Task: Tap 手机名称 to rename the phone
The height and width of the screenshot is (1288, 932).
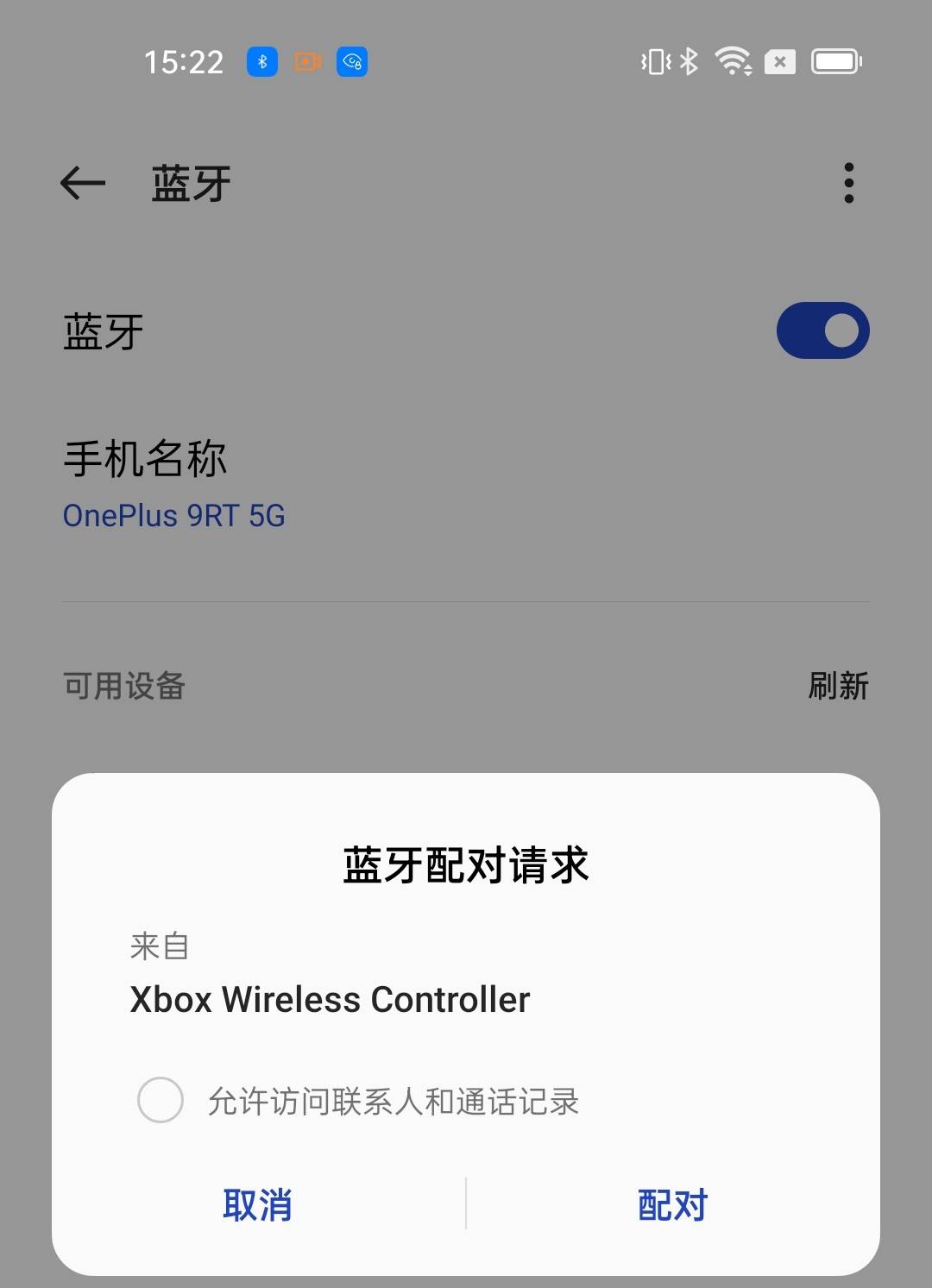Action: tap(145, 460)
